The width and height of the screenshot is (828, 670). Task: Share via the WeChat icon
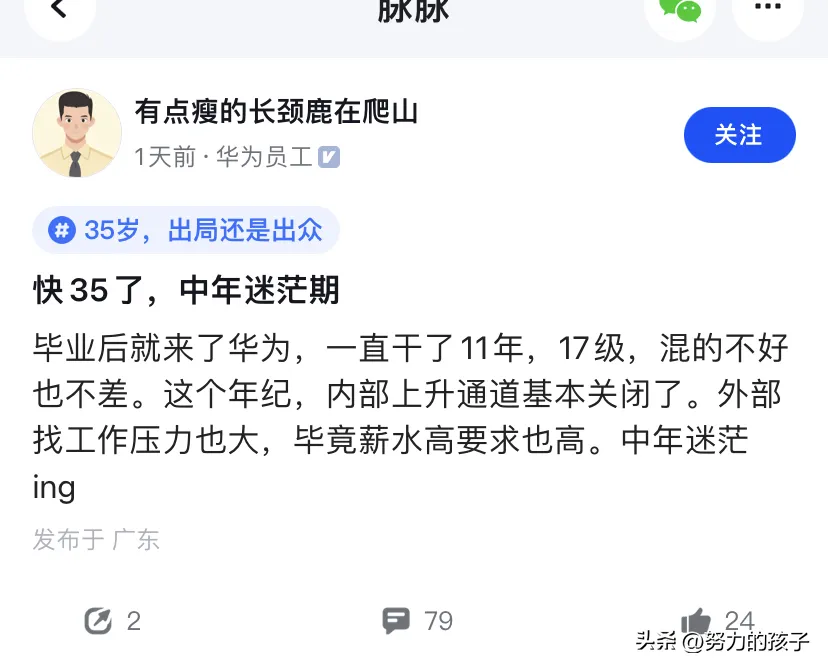(680, 10)
